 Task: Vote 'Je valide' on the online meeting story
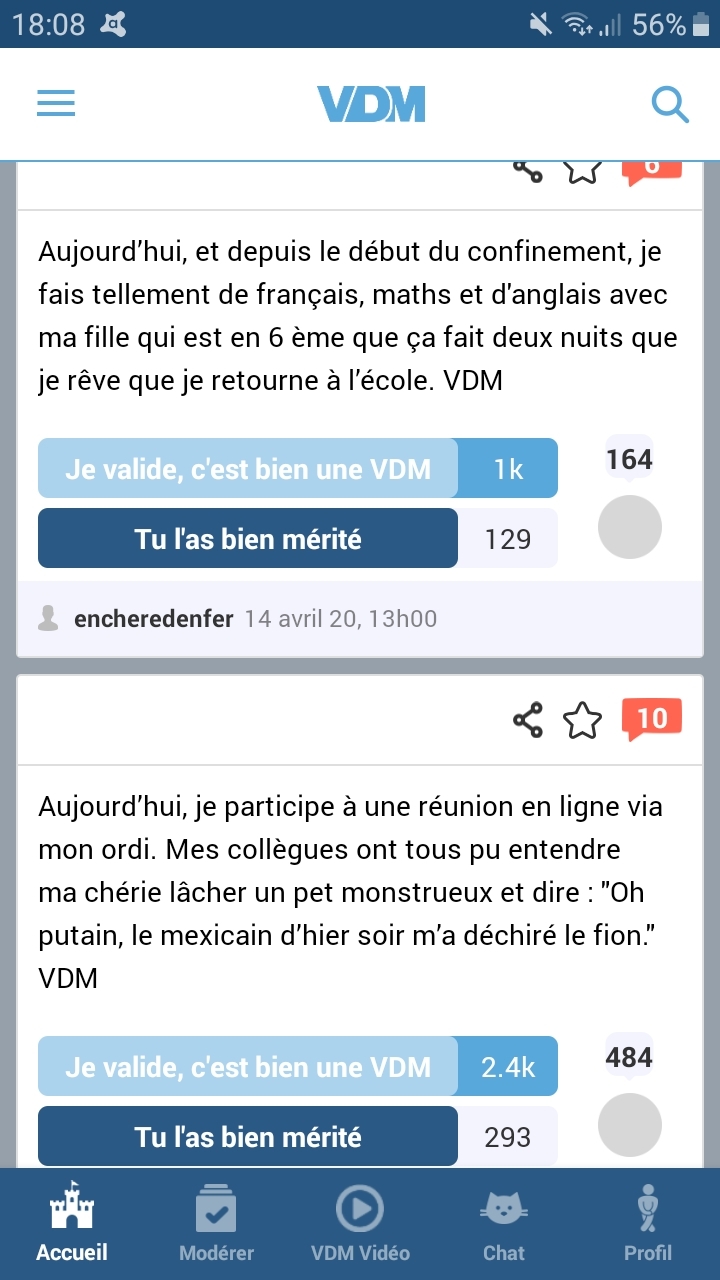pos(248,1066)
